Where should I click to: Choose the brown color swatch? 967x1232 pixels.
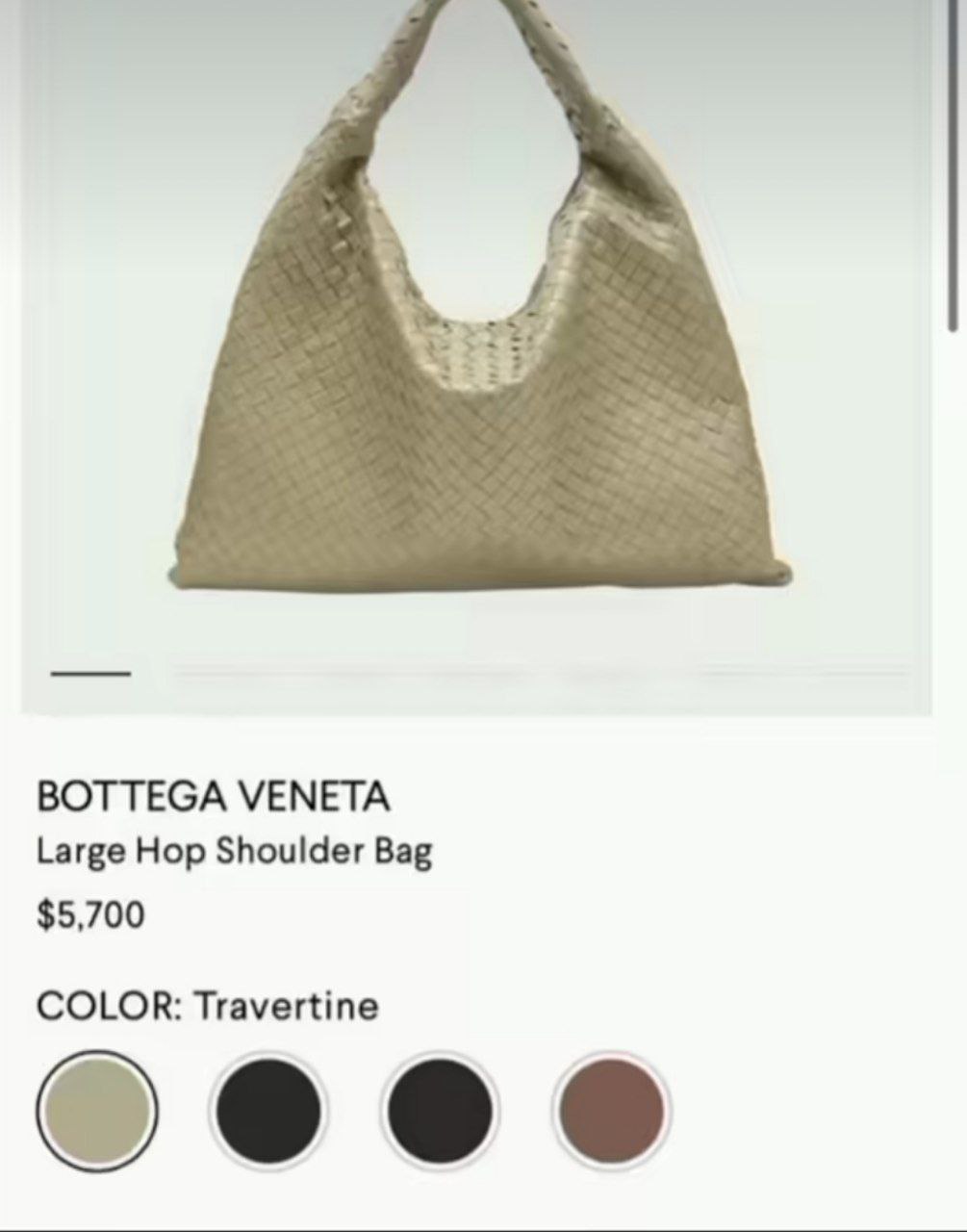[612, 1110]
